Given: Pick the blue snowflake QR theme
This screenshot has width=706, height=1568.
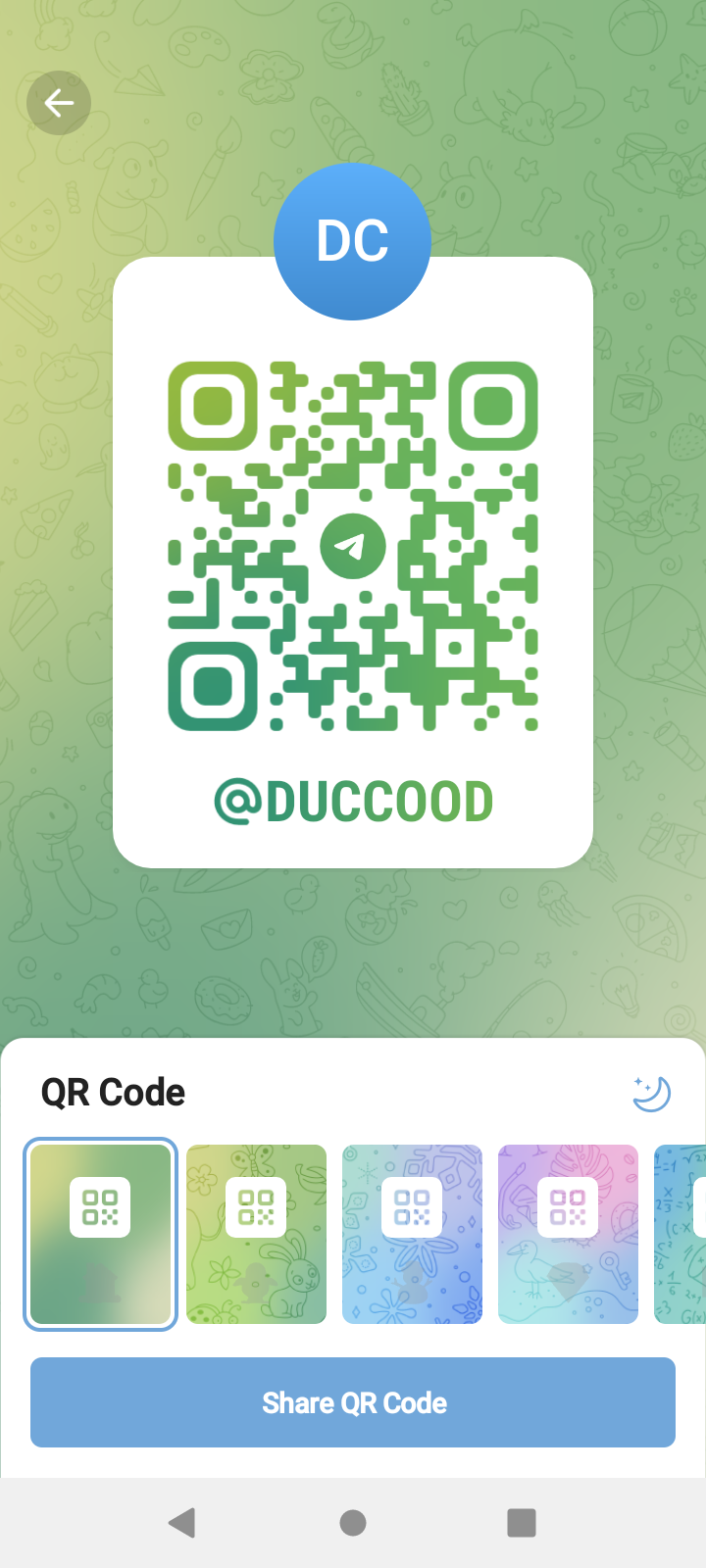Looking at the screenshot, I should tap(412, 1234).
